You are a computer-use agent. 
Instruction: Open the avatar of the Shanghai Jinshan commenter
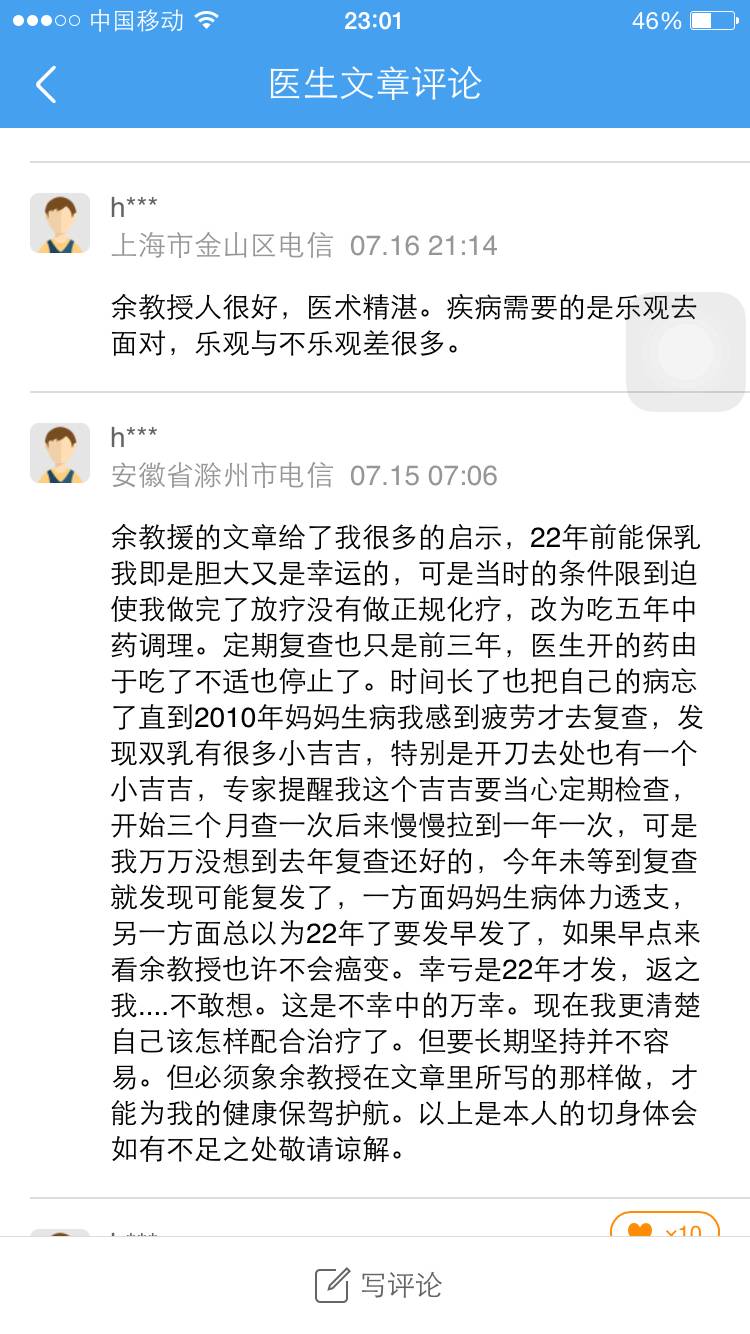click(60, 223)
